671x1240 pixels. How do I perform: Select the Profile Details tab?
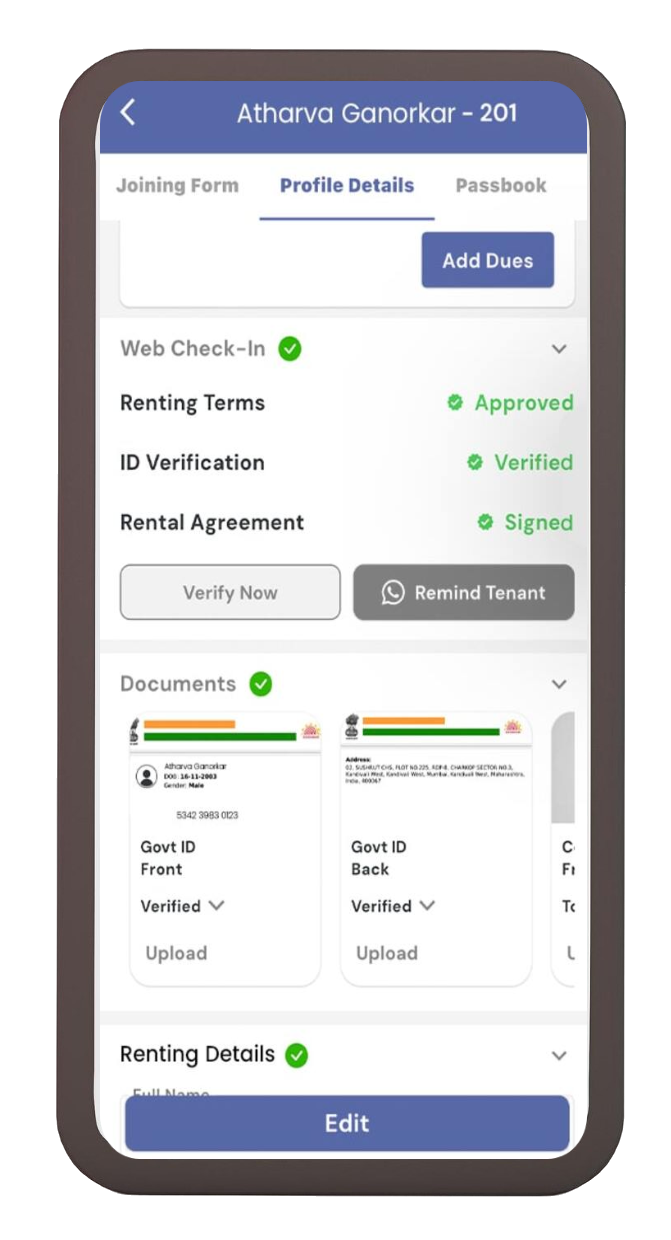tap(346, 185)
